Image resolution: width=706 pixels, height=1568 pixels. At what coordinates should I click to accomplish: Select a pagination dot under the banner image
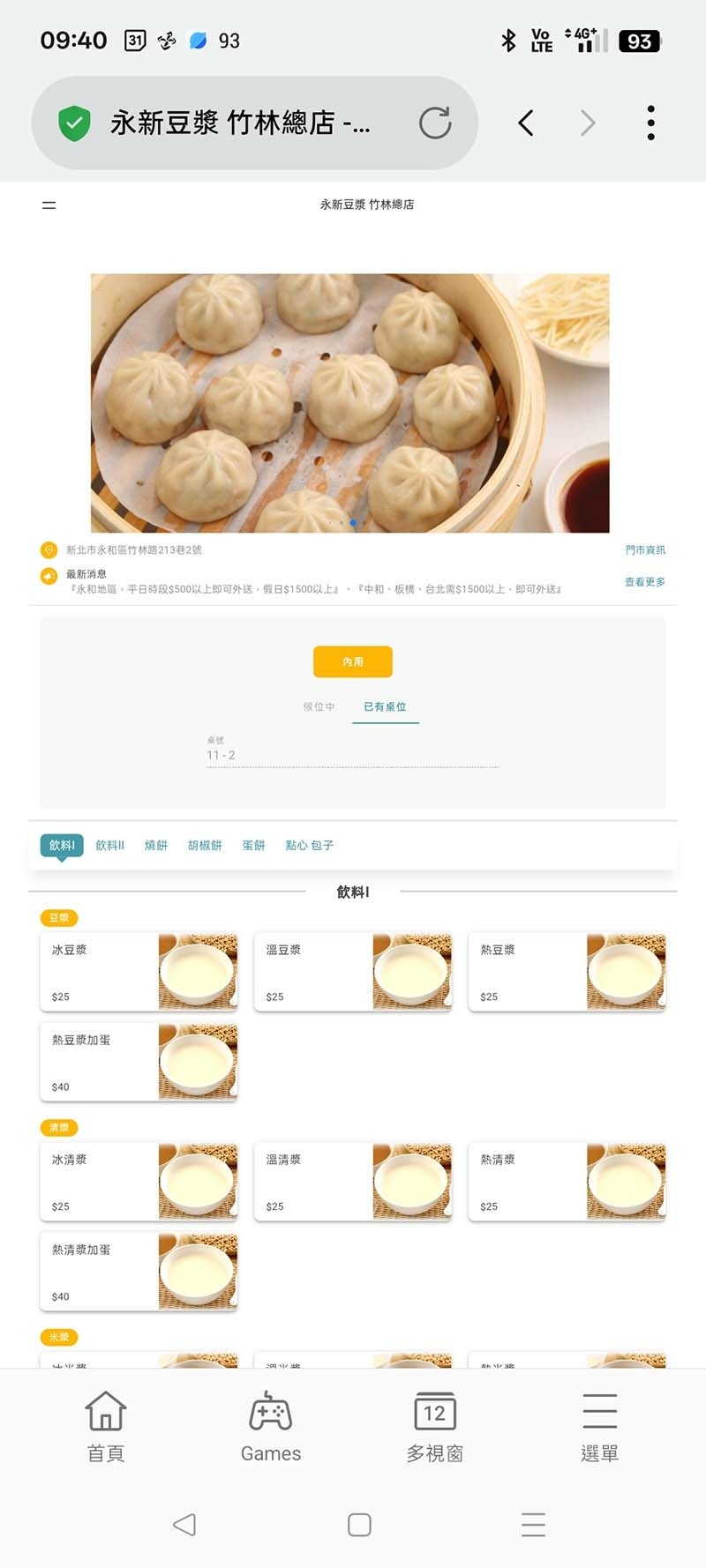[x=353, y=522]
